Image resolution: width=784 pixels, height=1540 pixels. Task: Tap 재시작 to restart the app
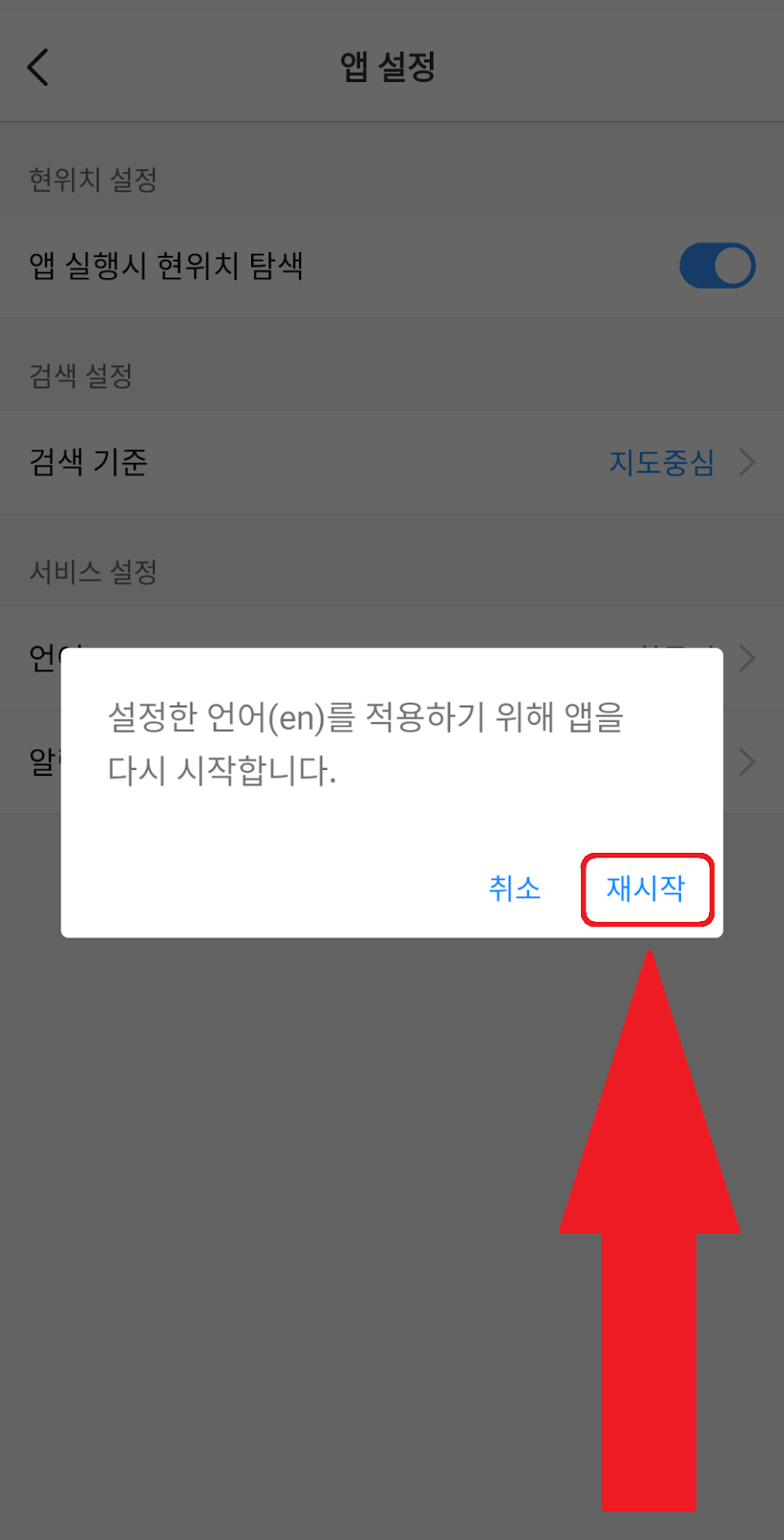pos(645,887)
